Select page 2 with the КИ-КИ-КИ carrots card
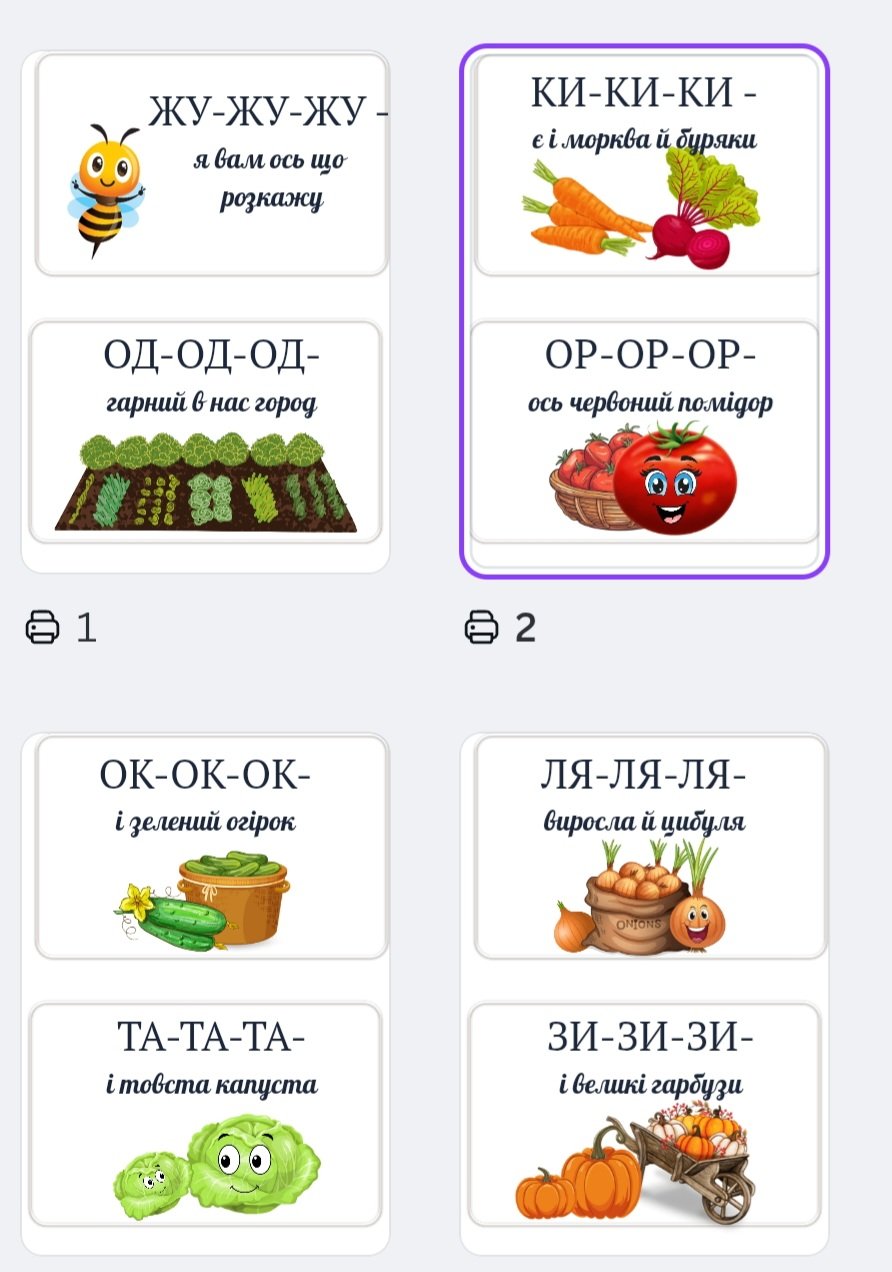The width and height of the screenshot is (892, 1272). (644, 311)
